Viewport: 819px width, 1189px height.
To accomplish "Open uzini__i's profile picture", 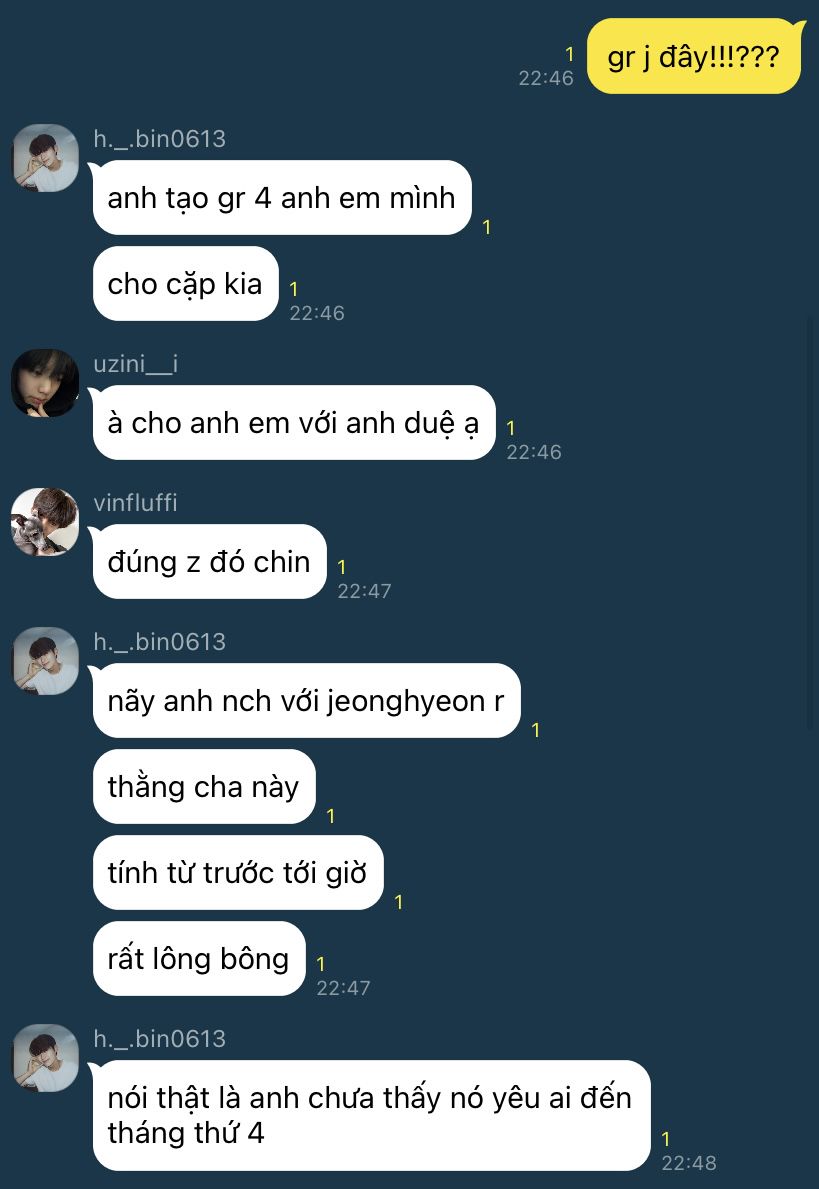I will tap(45, 383).
